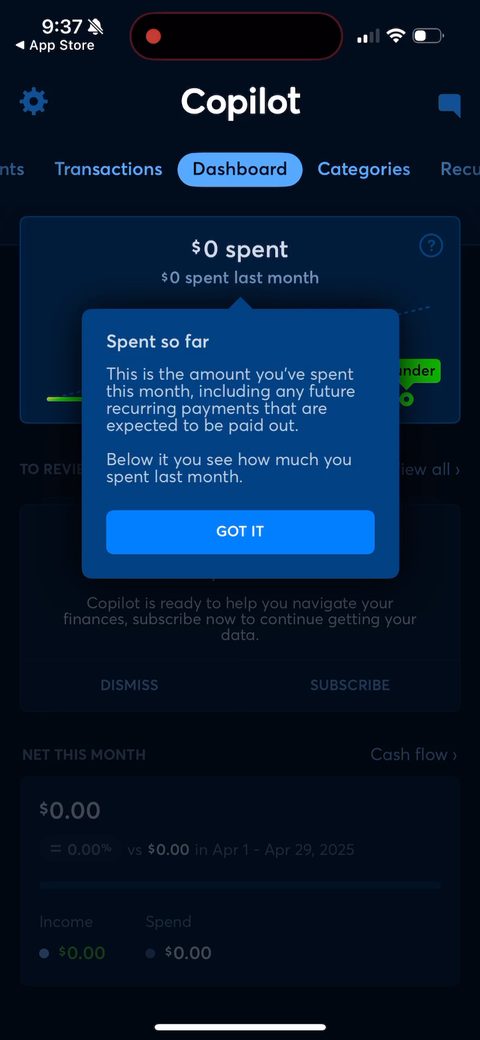Return to the App Store
This screenshot has height=1040, width=480.
[x=54, y=46]
